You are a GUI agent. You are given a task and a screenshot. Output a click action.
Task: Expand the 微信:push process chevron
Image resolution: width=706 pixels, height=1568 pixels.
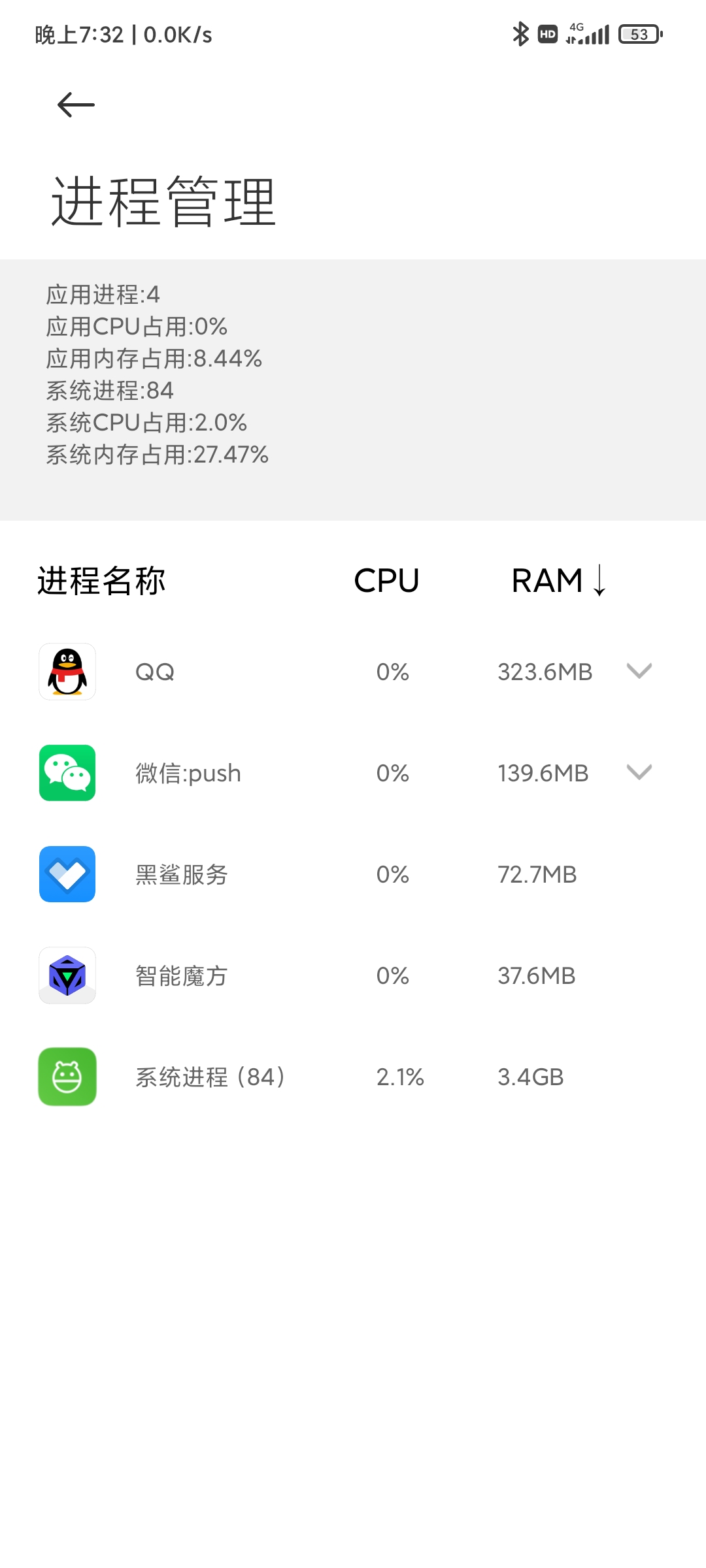tap(639, 772)
